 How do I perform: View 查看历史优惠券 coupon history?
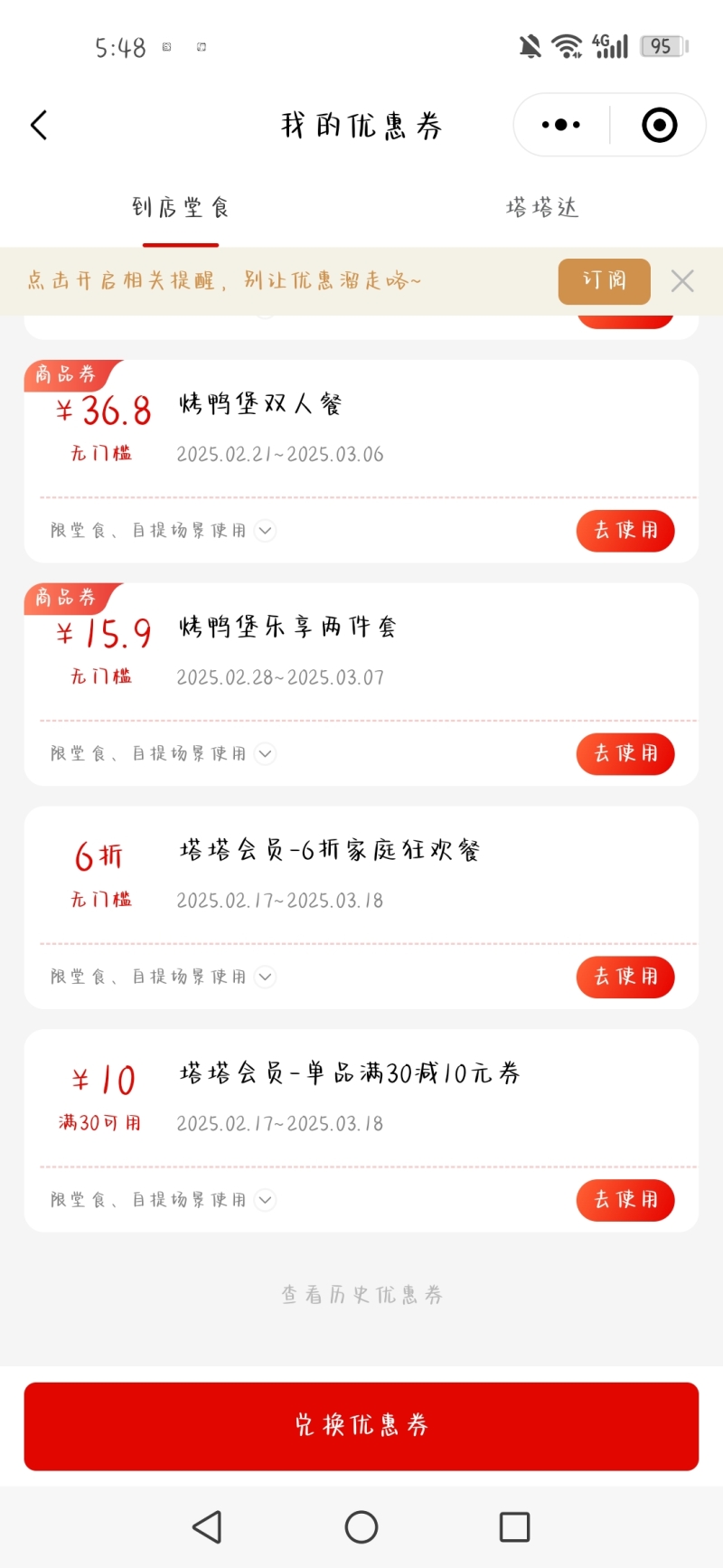(x=361, y=1295)
